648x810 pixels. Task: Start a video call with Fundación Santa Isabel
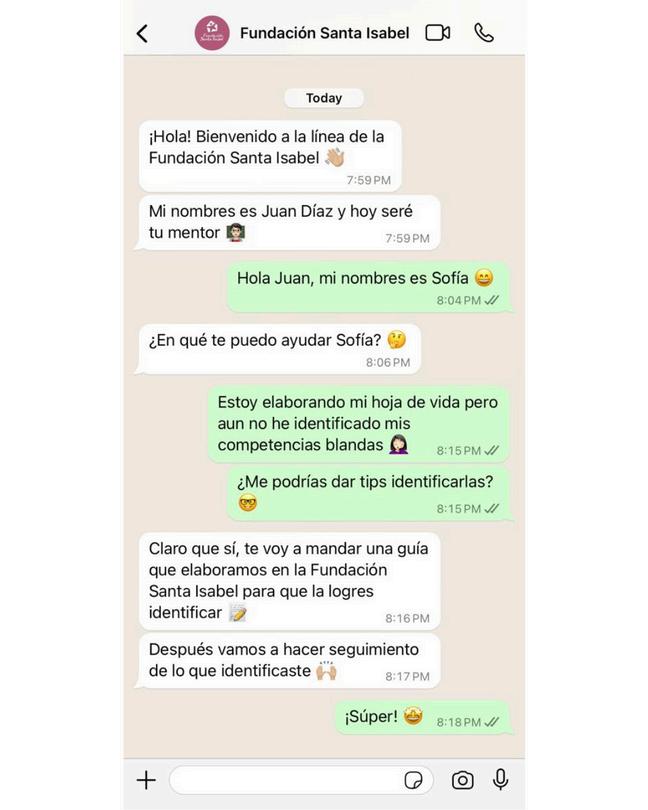tap(438, 33)
